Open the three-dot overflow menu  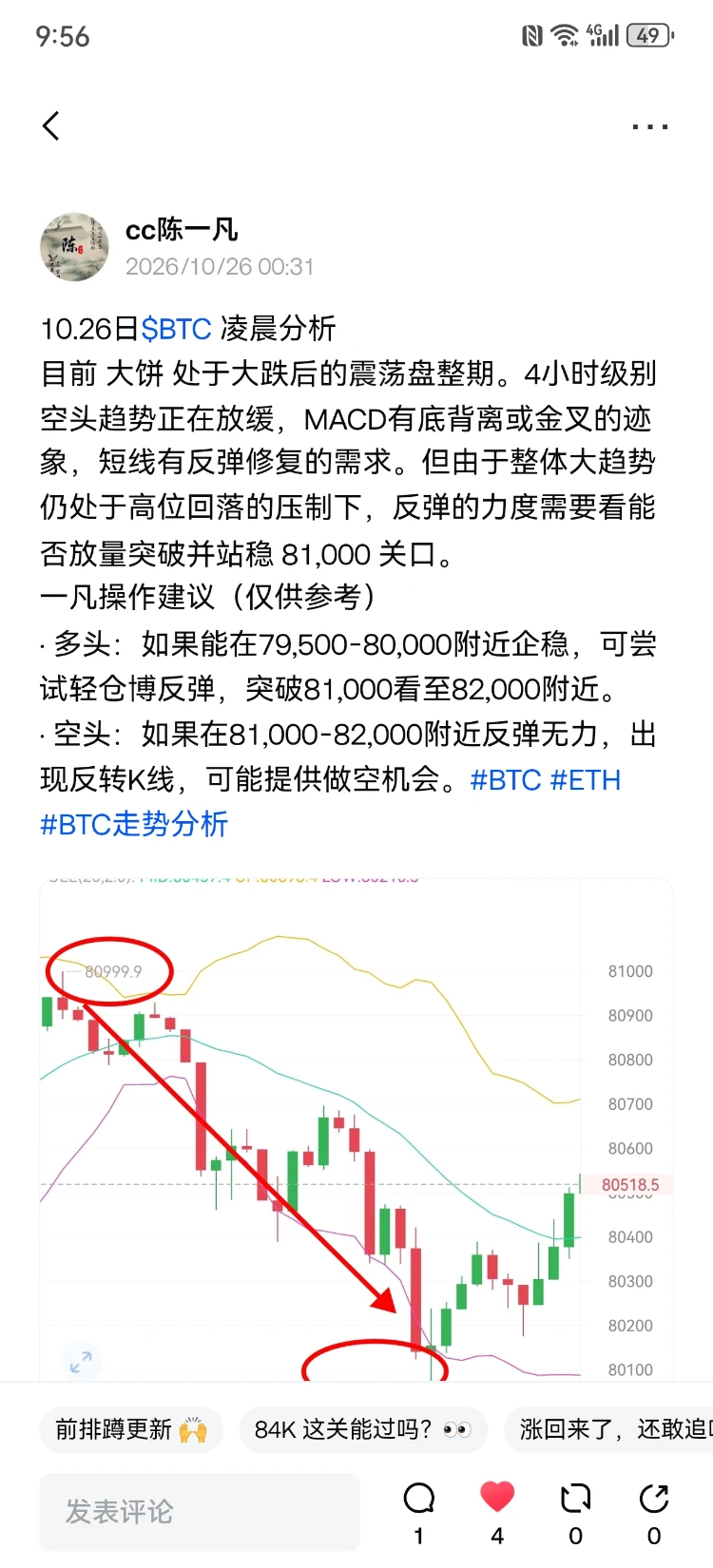click(650, 126)
